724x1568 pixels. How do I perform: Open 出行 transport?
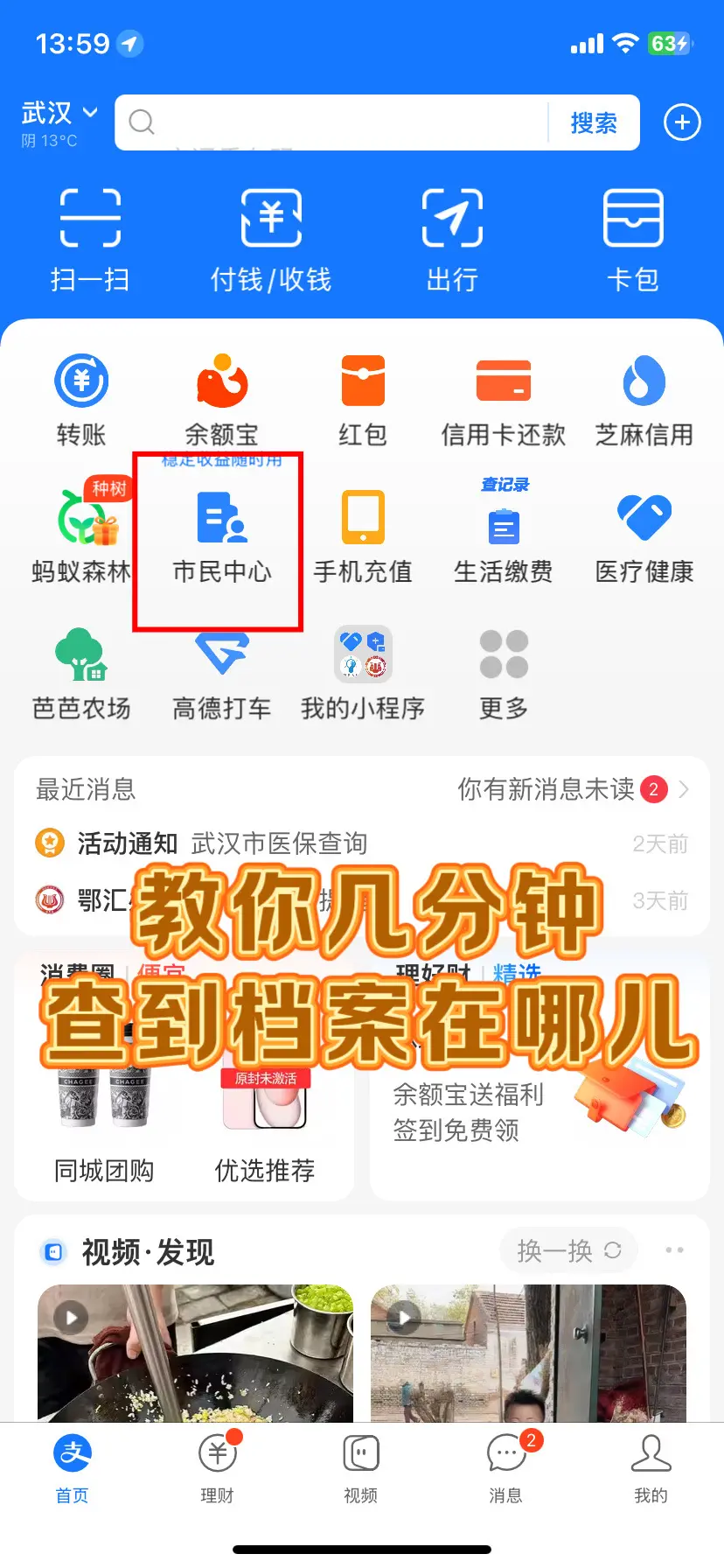pos(452,239)
